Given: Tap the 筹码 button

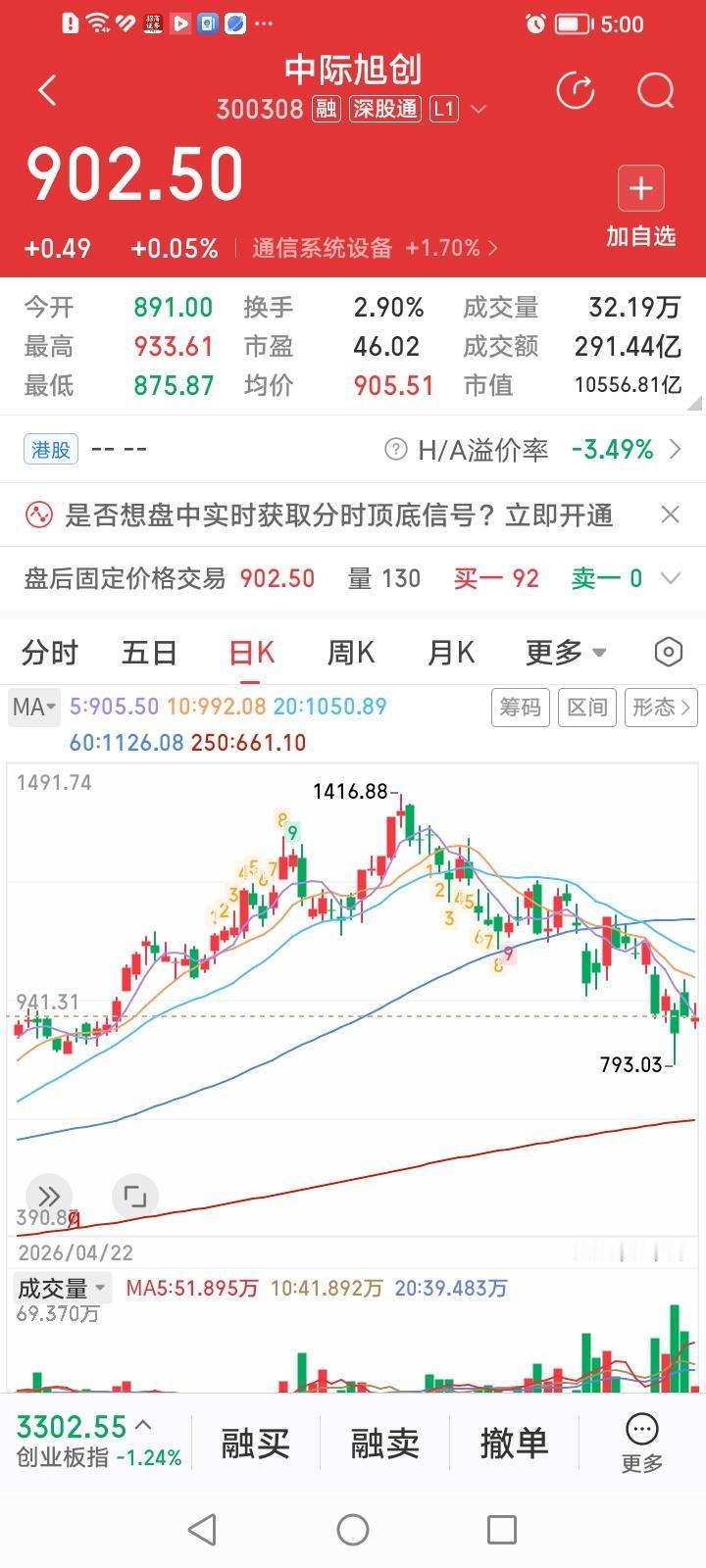Looking at the screenshot, I should [520, 707].
